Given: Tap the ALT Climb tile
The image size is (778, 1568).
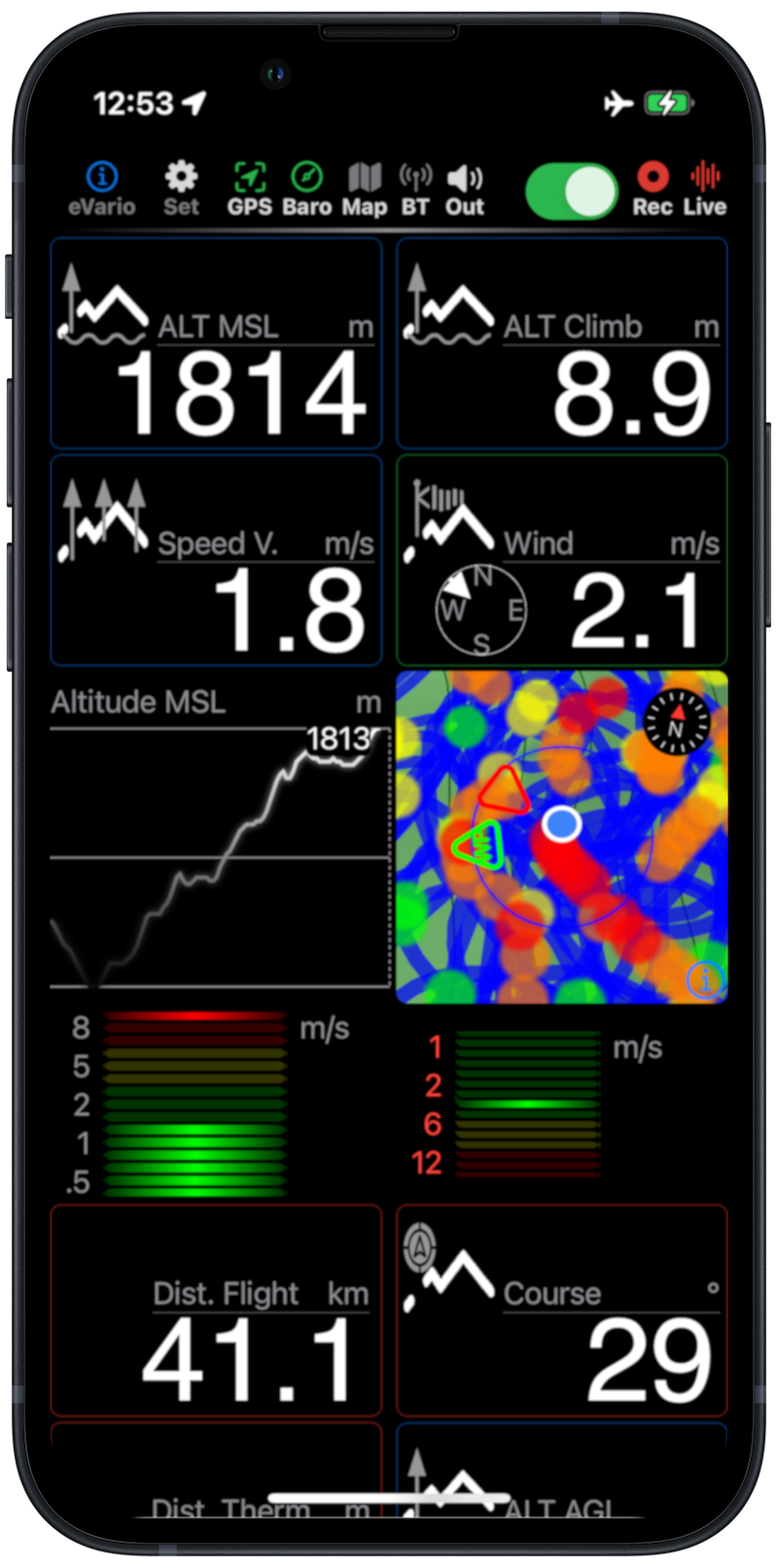Looking at the screenshot, I should [561, 343].
